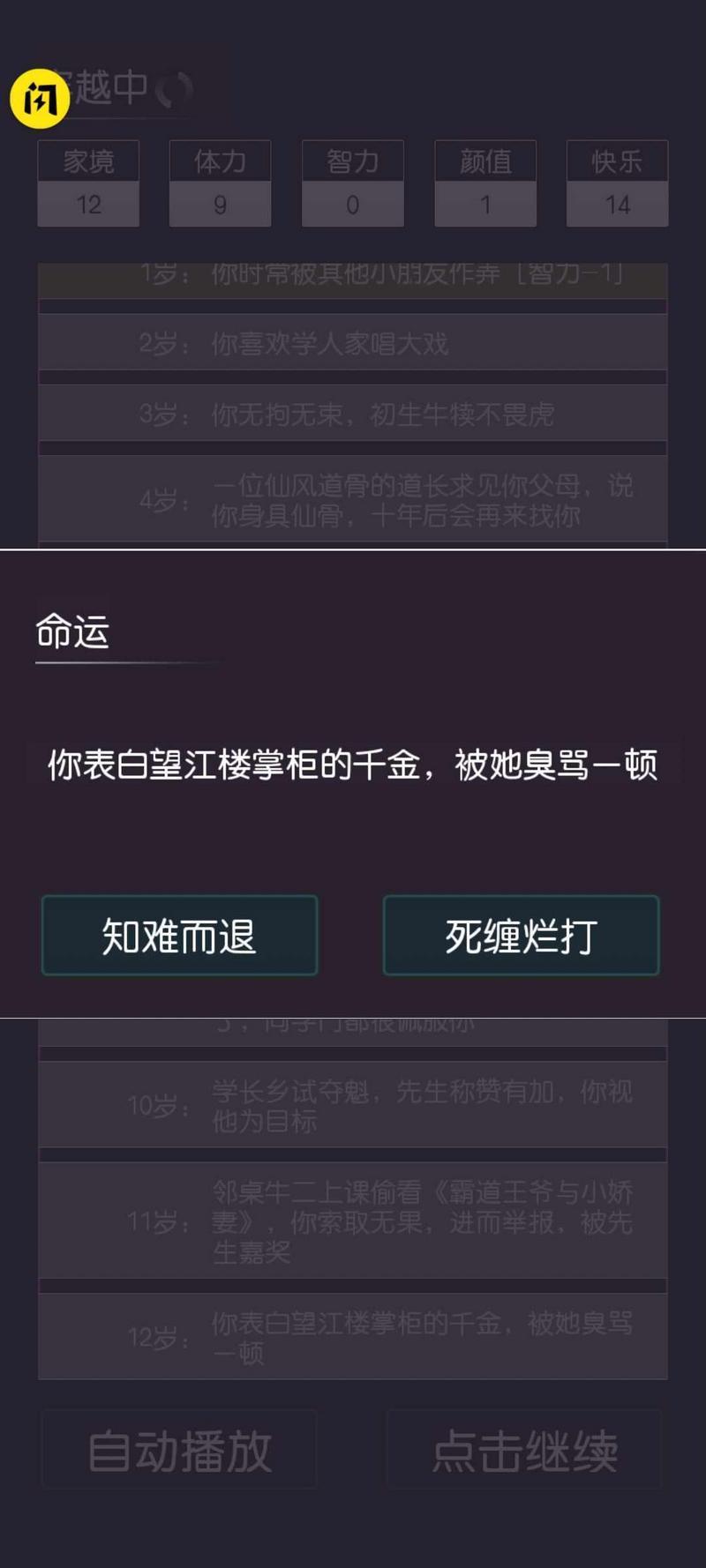Viewport: 706px width, 1568px height.
Task: Tap the yellow lightning floating icon
Action: pos(40,99)
